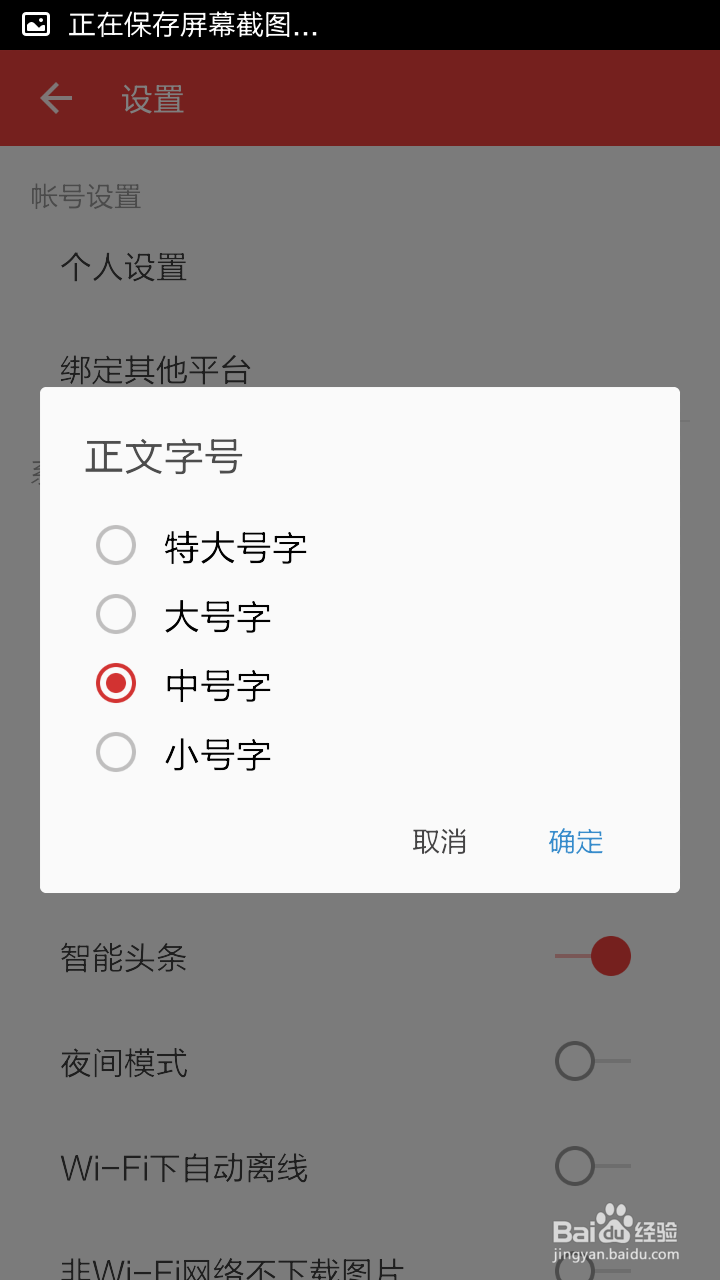
Task: Choose 大号字 font size
Action: [x=116, y=614]
